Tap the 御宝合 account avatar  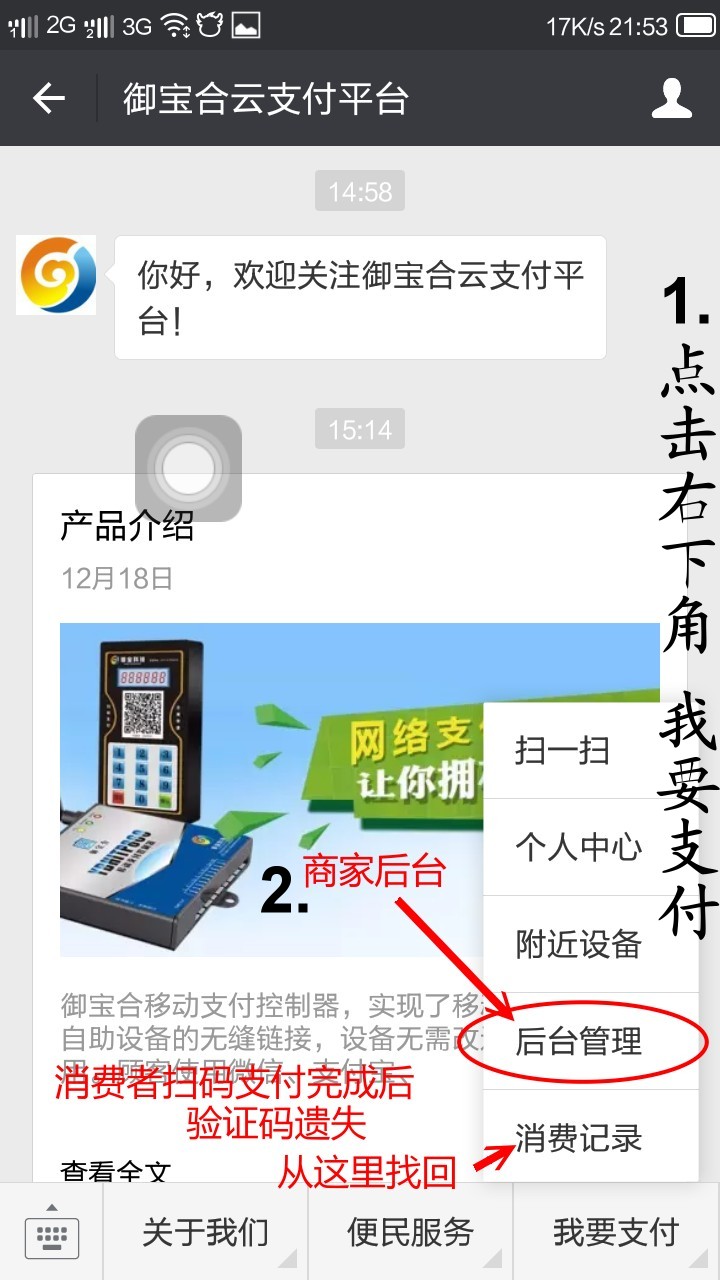pos(56,275)
